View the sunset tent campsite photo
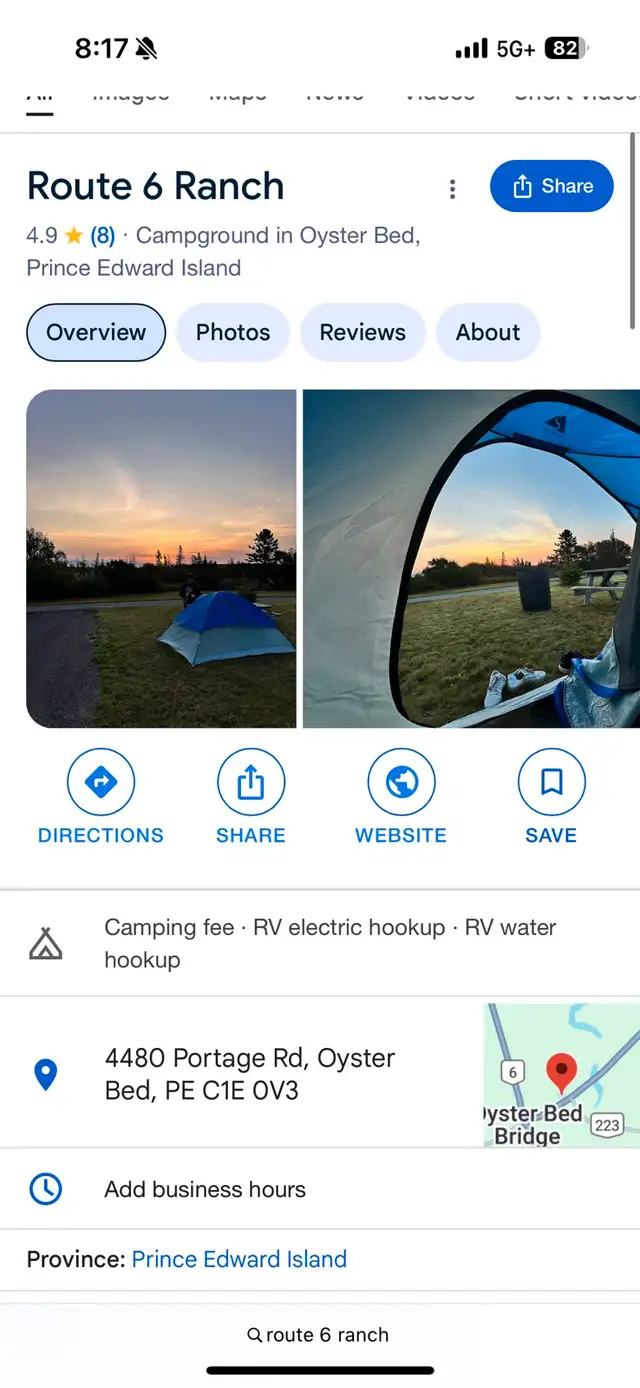This screenshot has width=640, height=1388. (161, 558)
